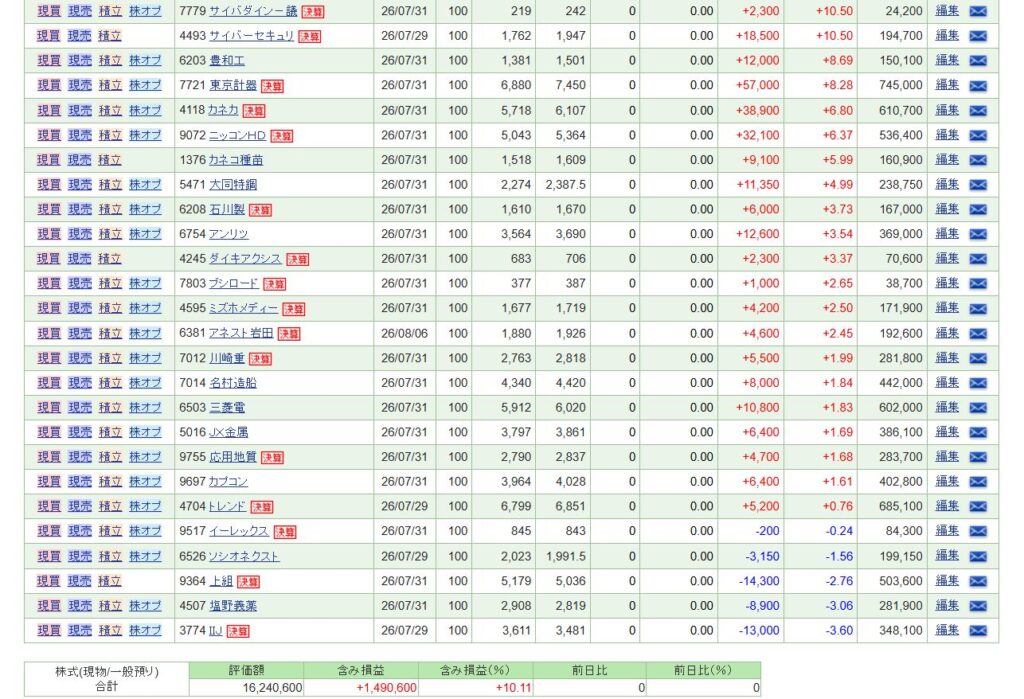View the 決算 badge next to イーレックス

coord(285,532)
